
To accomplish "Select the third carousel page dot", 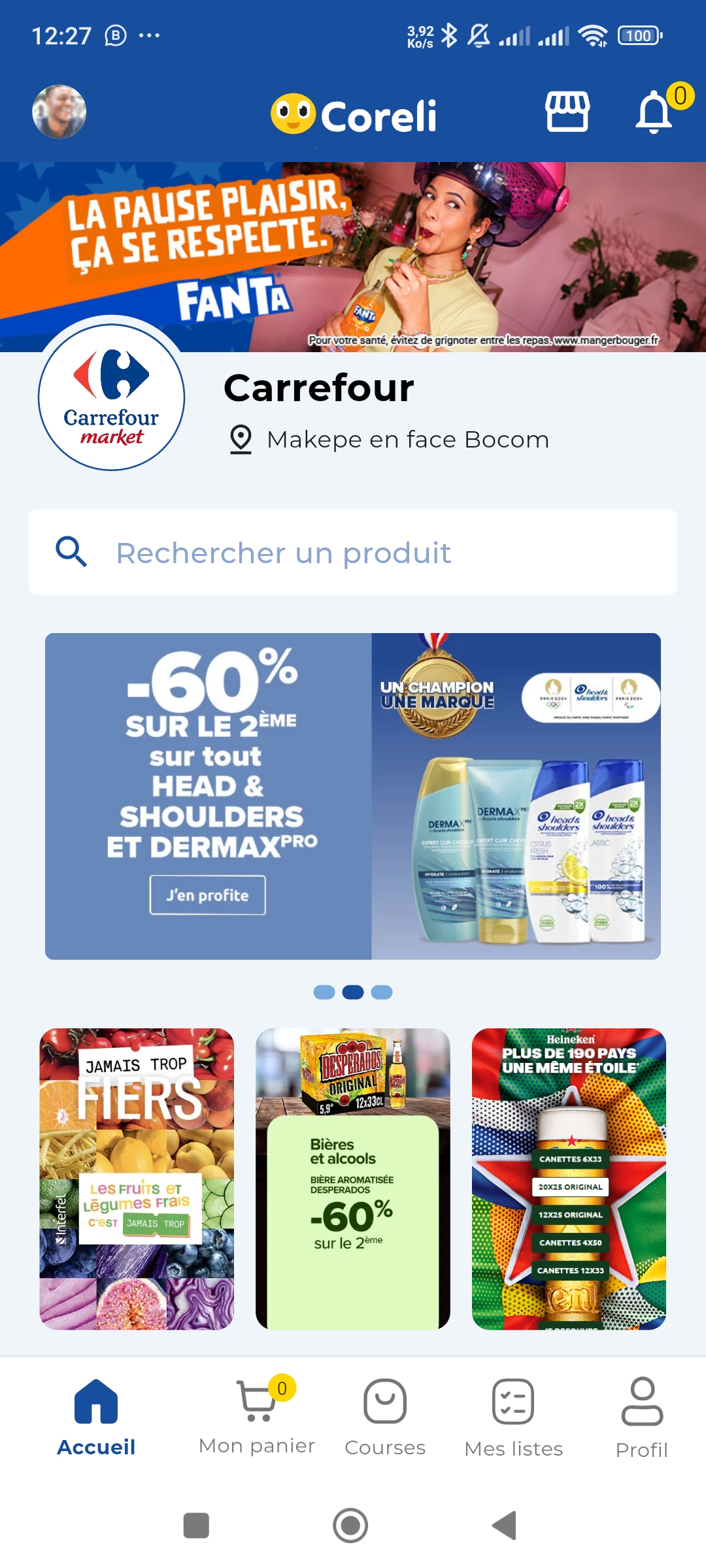I will click(382, 992).
